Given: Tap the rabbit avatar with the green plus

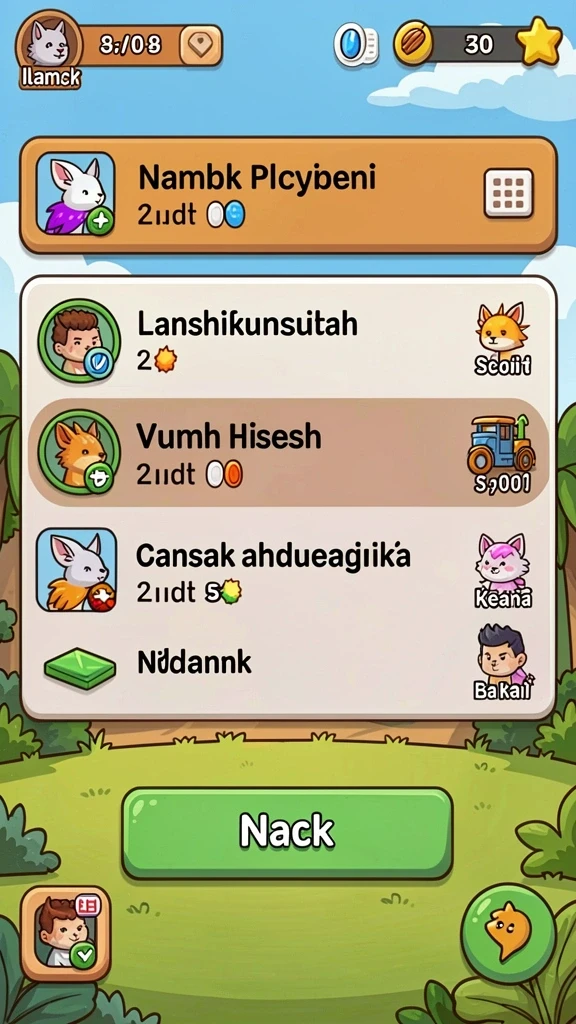Looking at the screenshot, I should (x=75, y=193).
